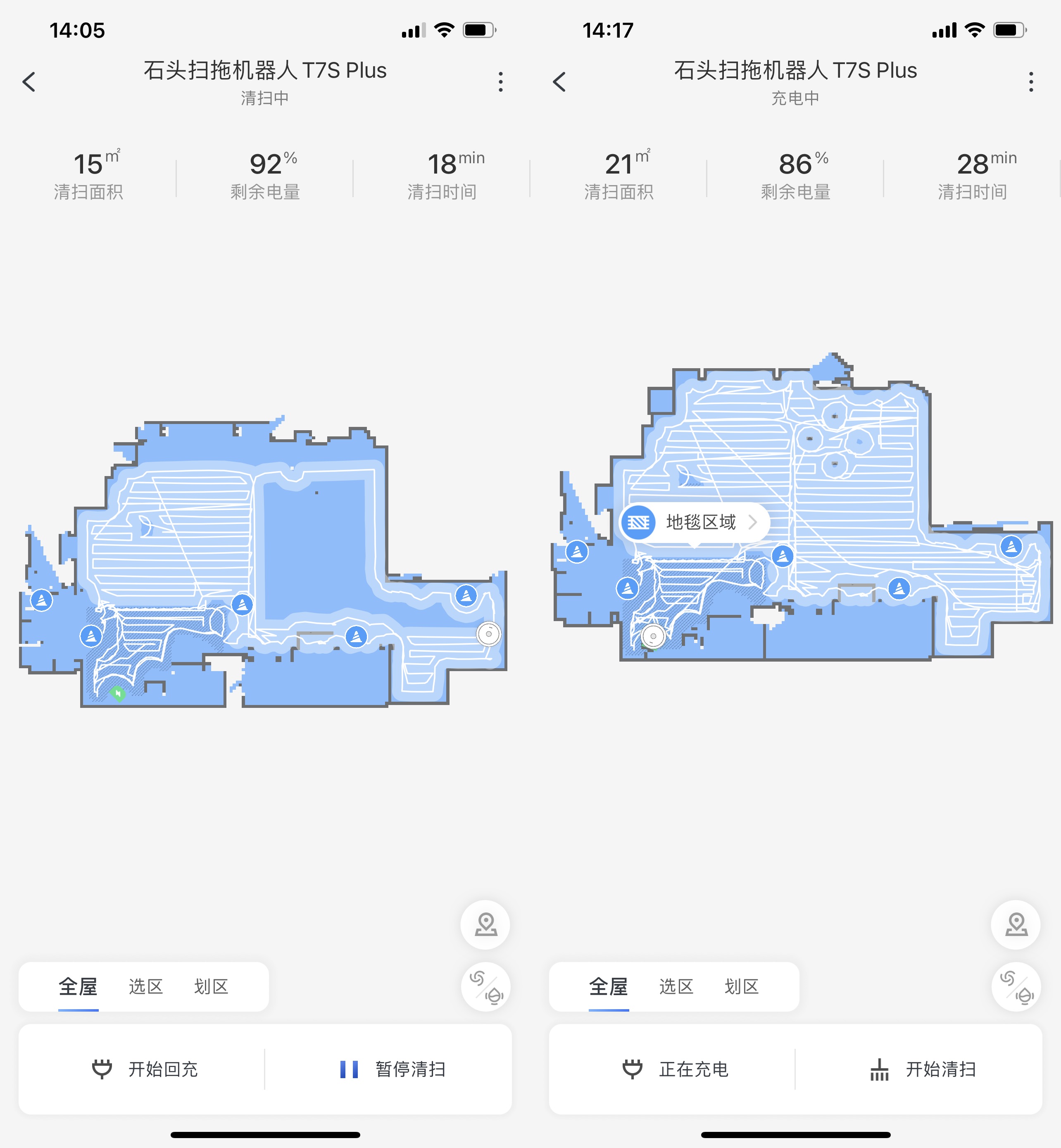Screen dimensions: 1061x1148
Task: Tap 暂停清扫 to pause cleaning
Action: pyautogui.click(x=393, y=1069)
